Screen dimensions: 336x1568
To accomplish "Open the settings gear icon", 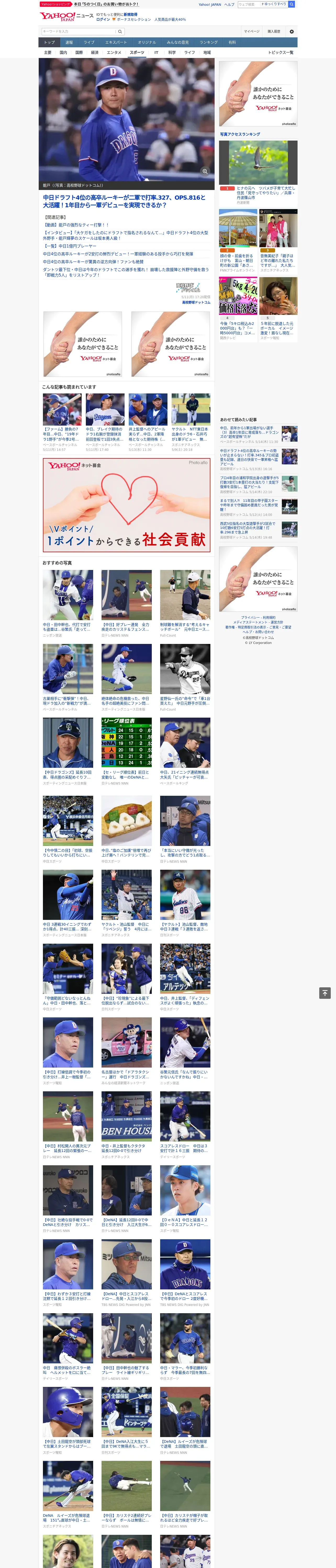I will (292, 31).
